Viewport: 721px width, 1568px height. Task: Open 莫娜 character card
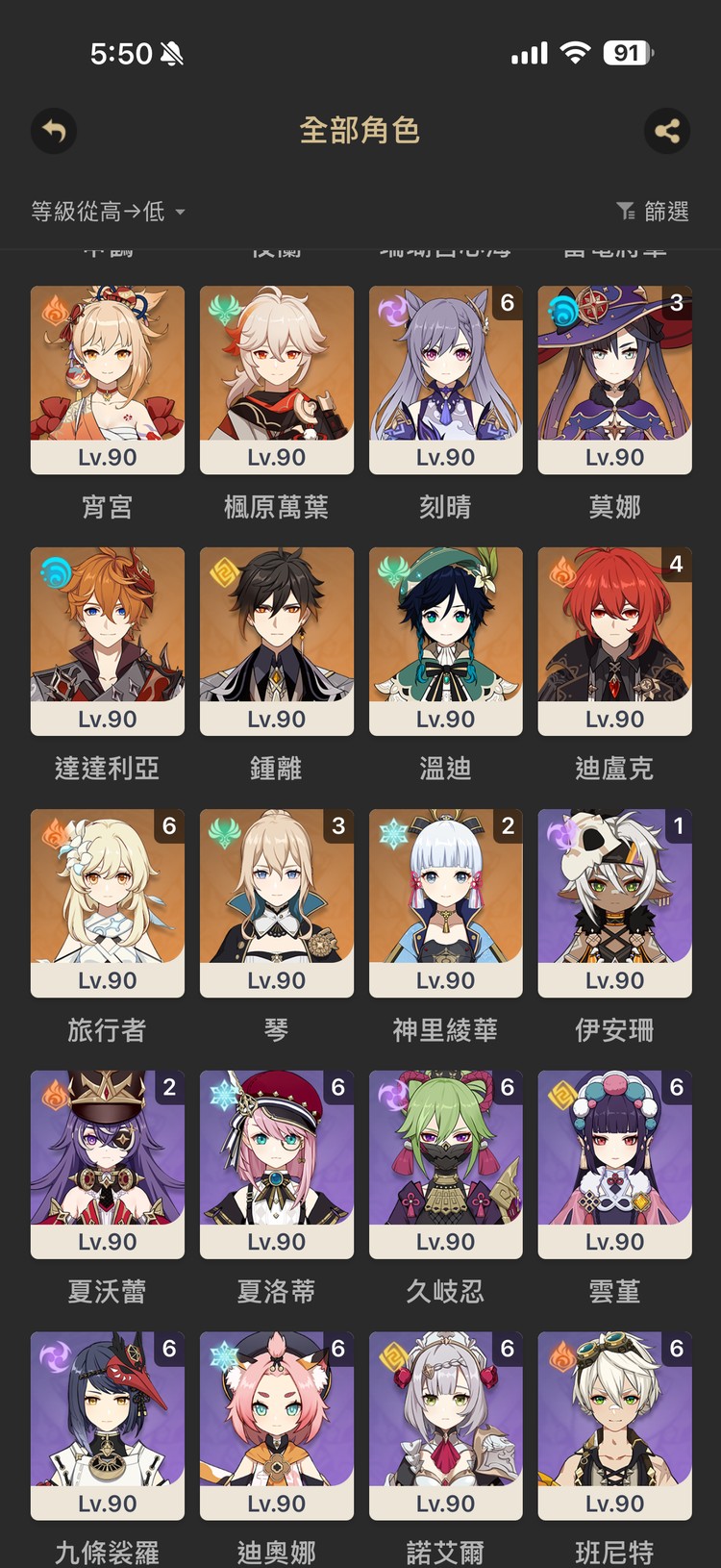pos(614,379)
